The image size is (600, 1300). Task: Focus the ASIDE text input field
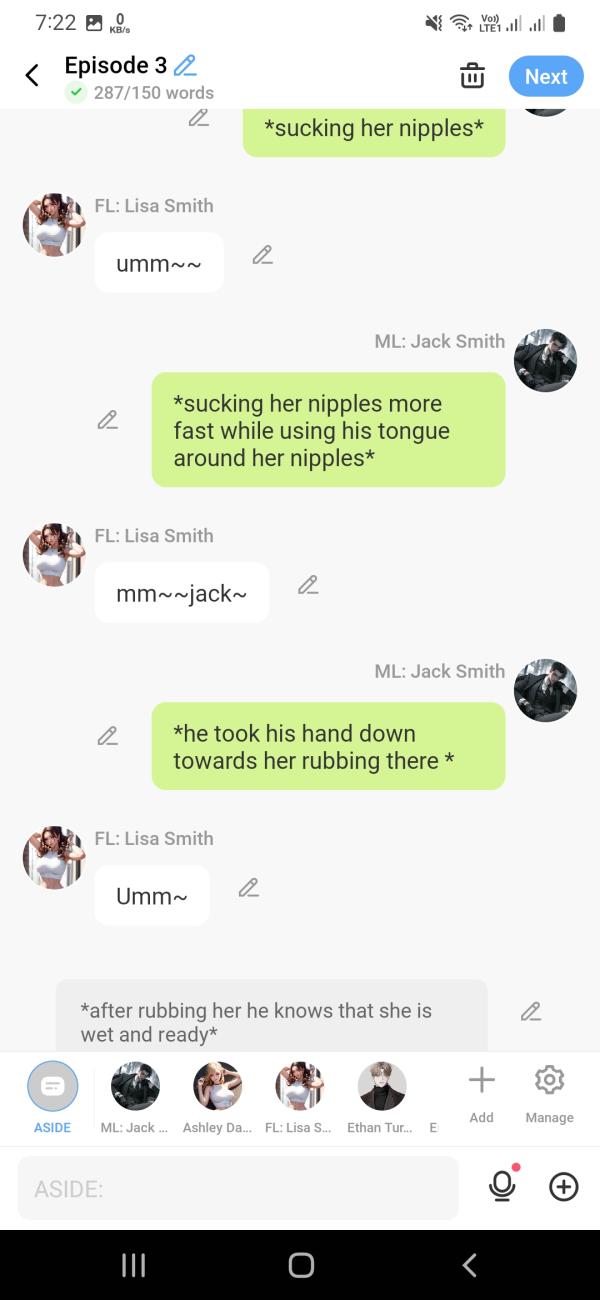[x=238, y=1188]
